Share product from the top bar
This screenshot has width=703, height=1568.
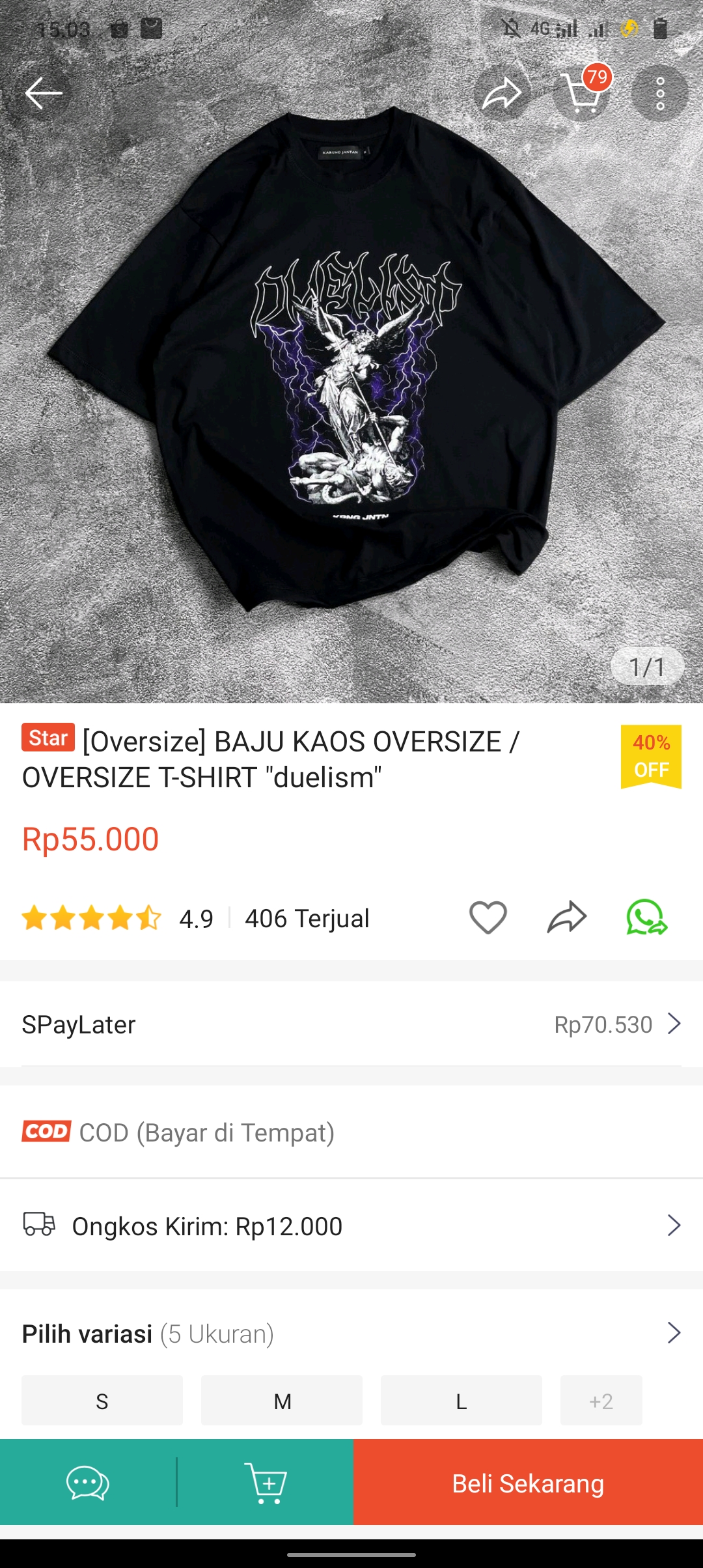pos(502,93)
